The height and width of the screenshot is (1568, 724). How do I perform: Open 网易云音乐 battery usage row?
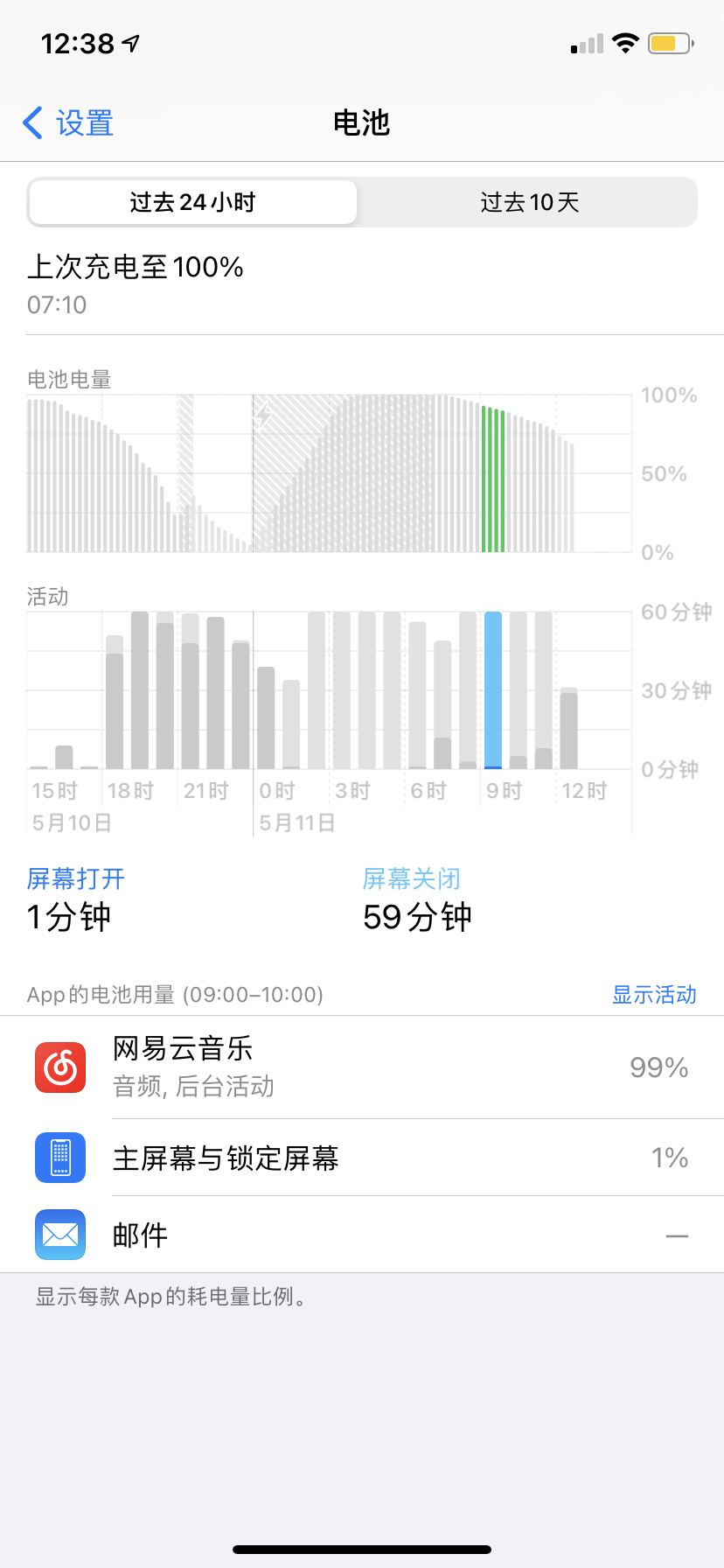pos(362,1067)
